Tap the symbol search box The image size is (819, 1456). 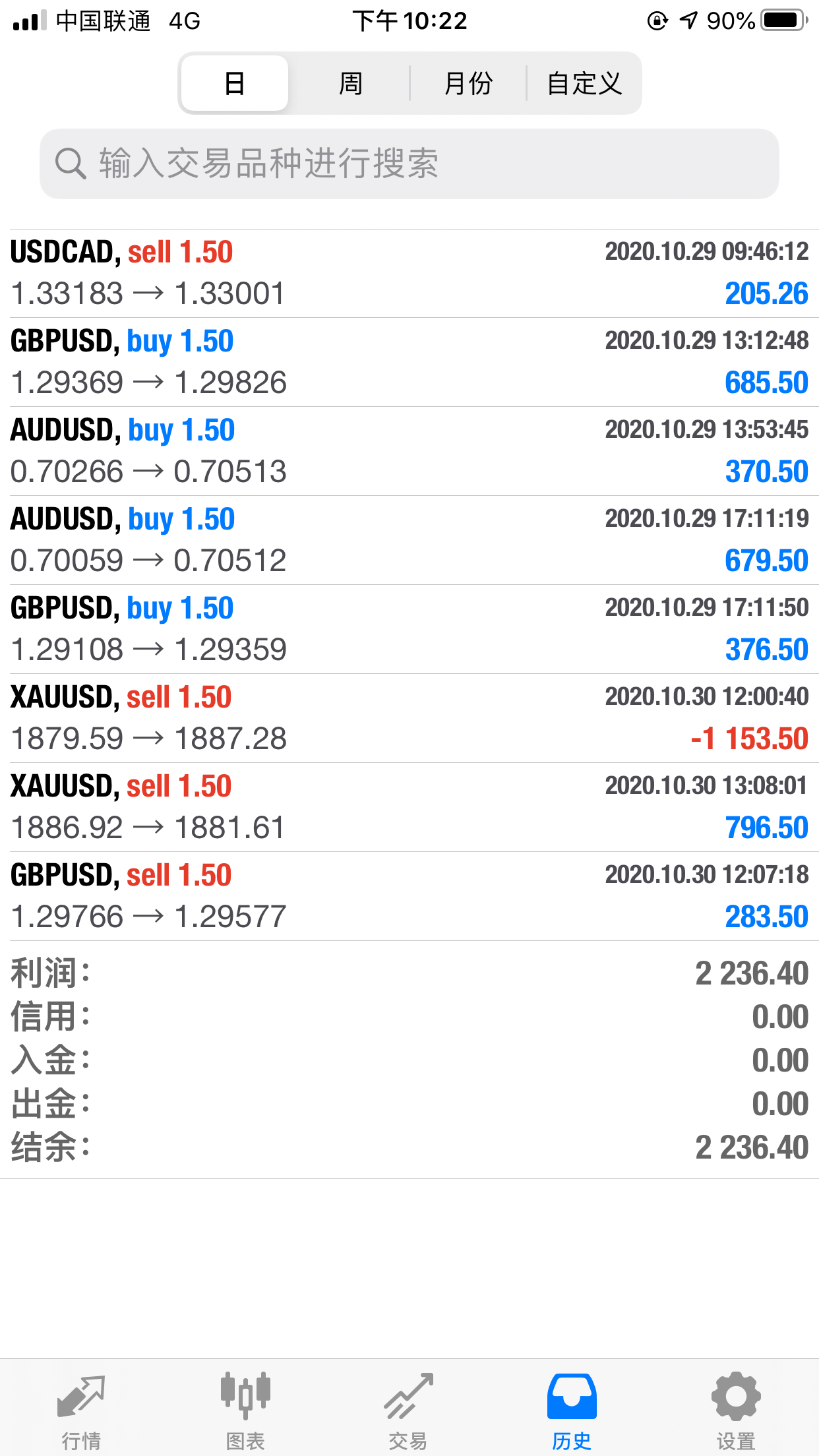click(409, 164)
